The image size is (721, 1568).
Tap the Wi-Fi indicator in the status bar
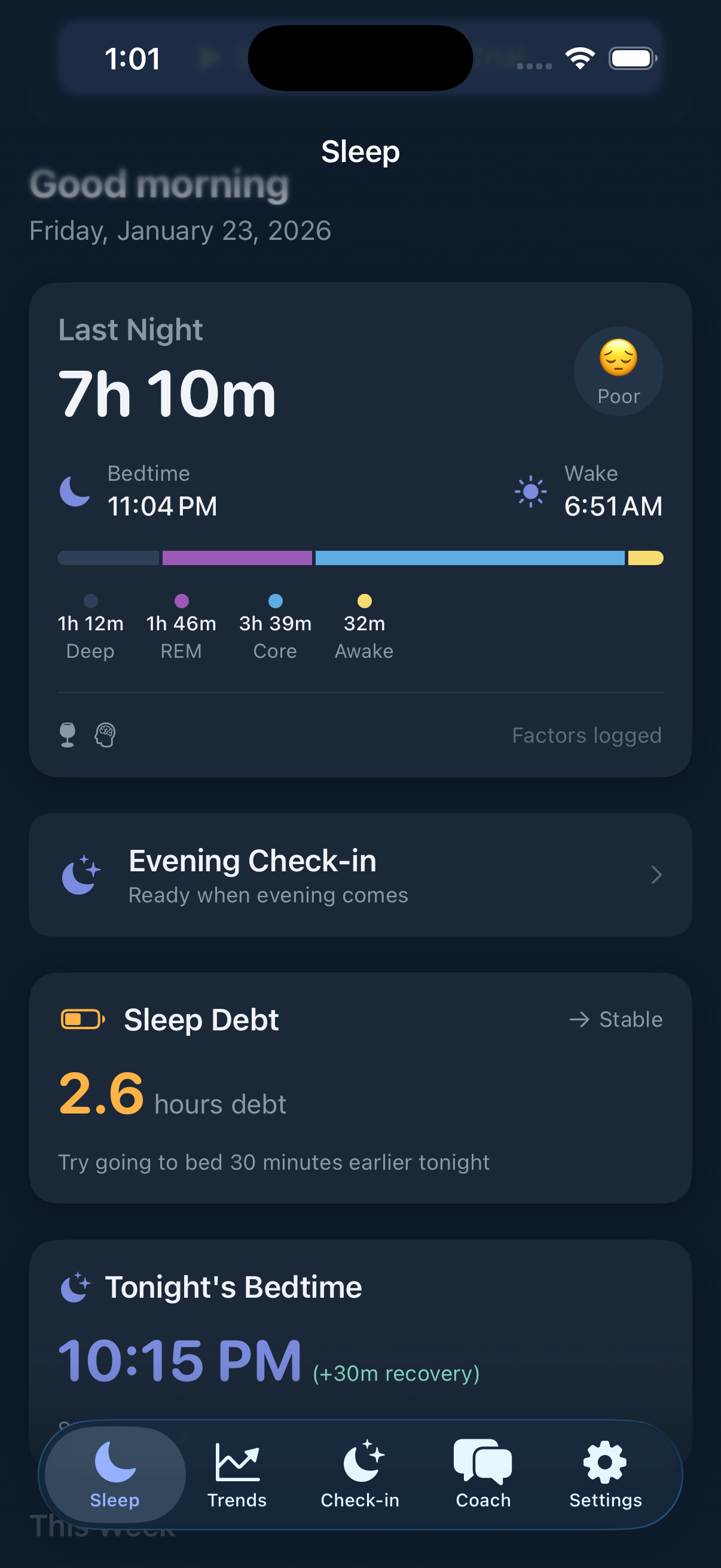[581, 57]
